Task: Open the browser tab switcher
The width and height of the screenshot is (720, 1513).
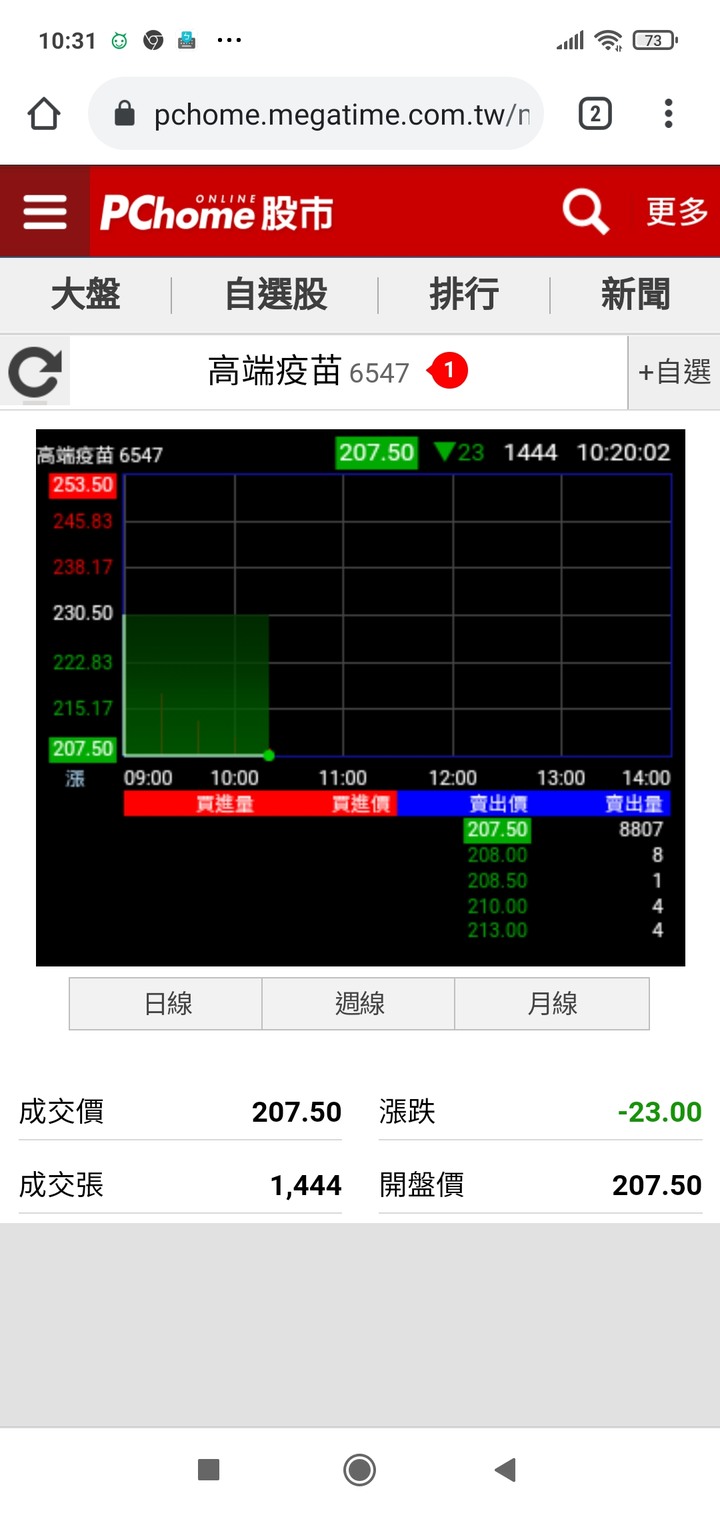Action: coord(595,114)
